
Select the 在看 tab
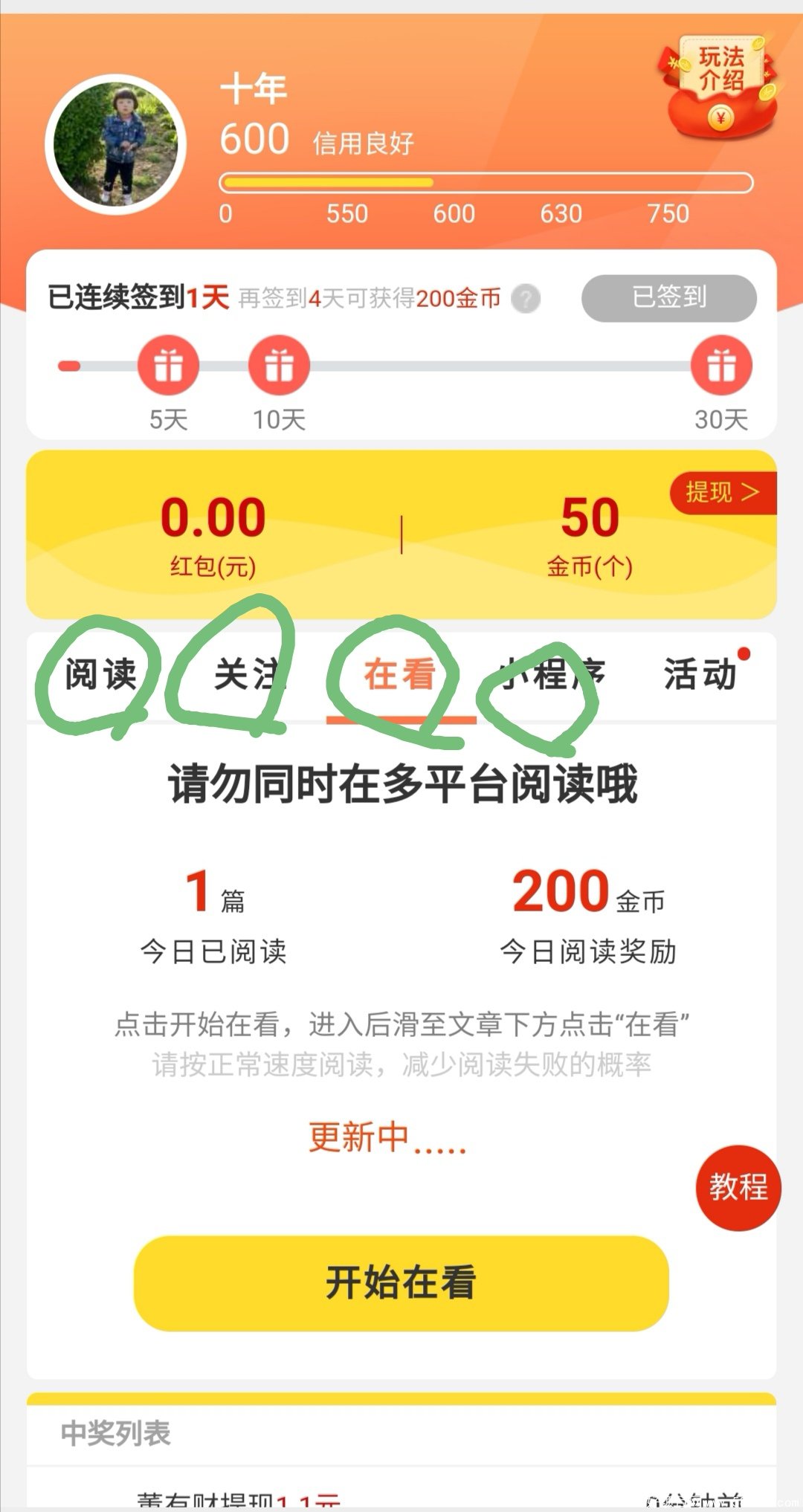tap(400, 675)
